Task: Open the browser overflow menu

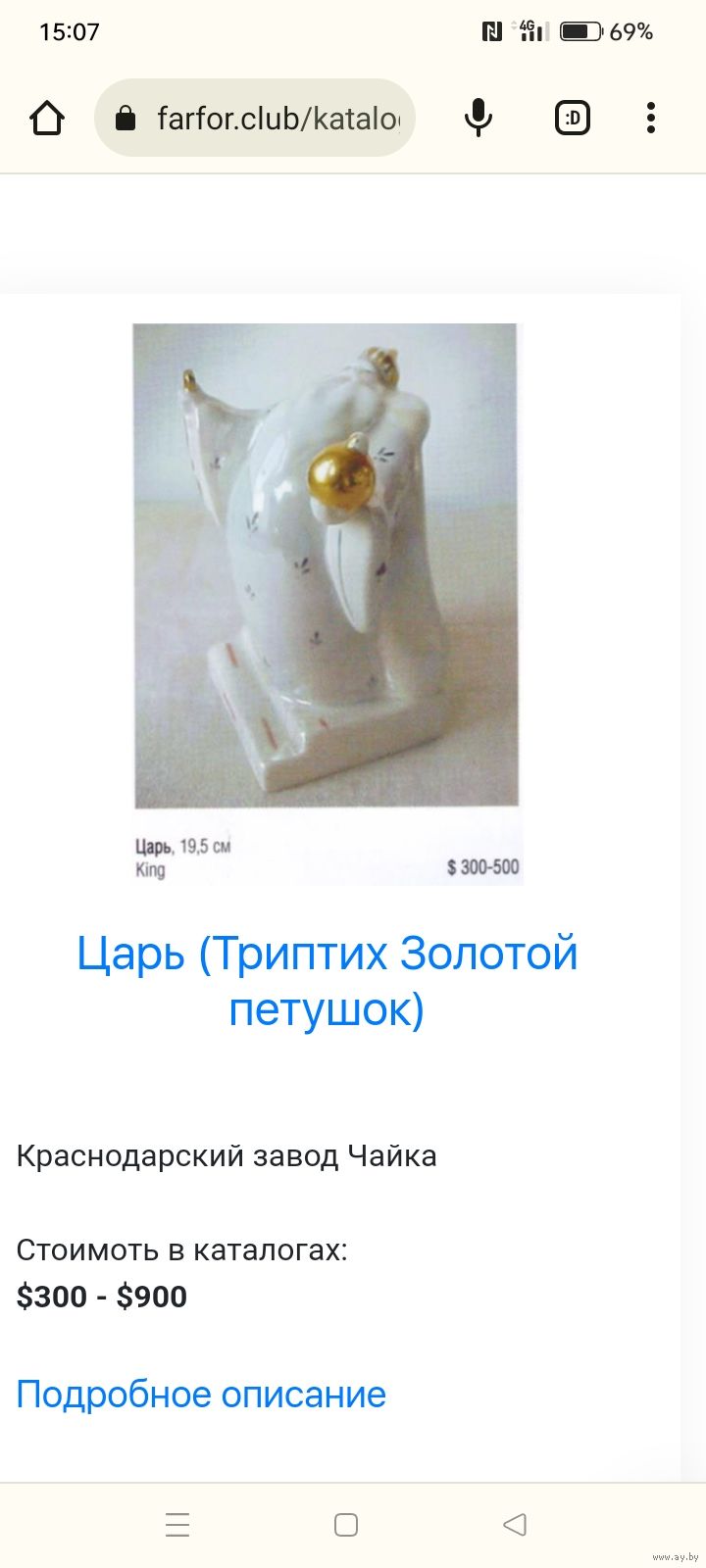Action: [650, 119]
